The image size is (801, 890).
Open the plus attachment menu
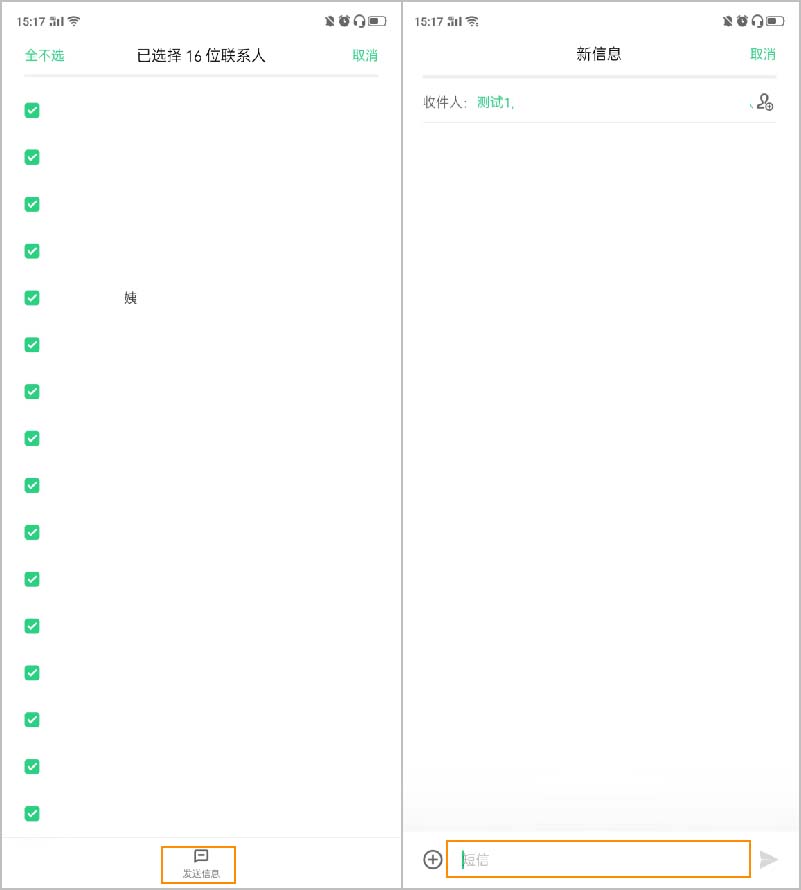433,859
